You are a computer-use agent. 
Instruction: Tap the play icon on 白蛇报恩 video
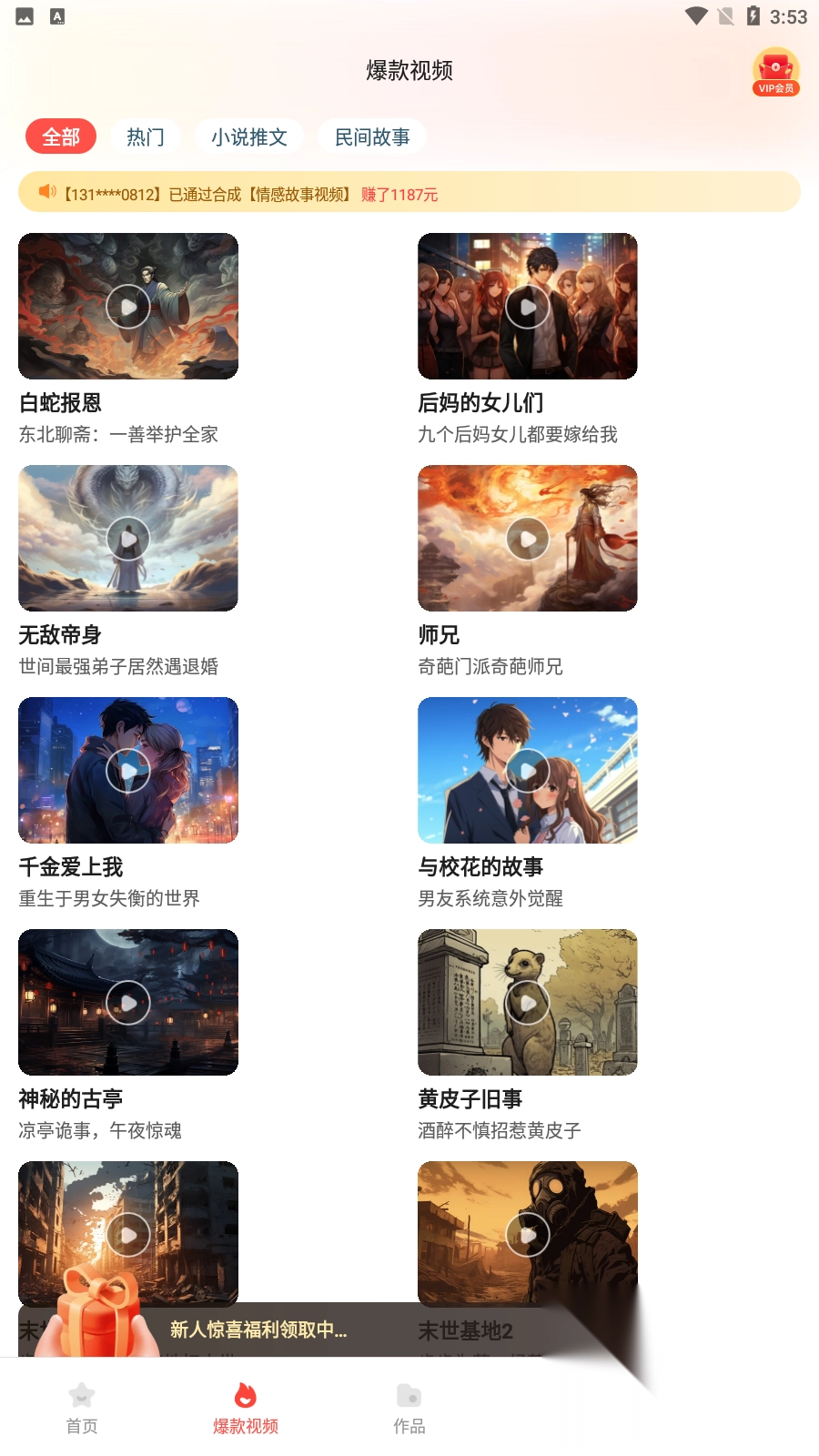click(x=127, y=306)
